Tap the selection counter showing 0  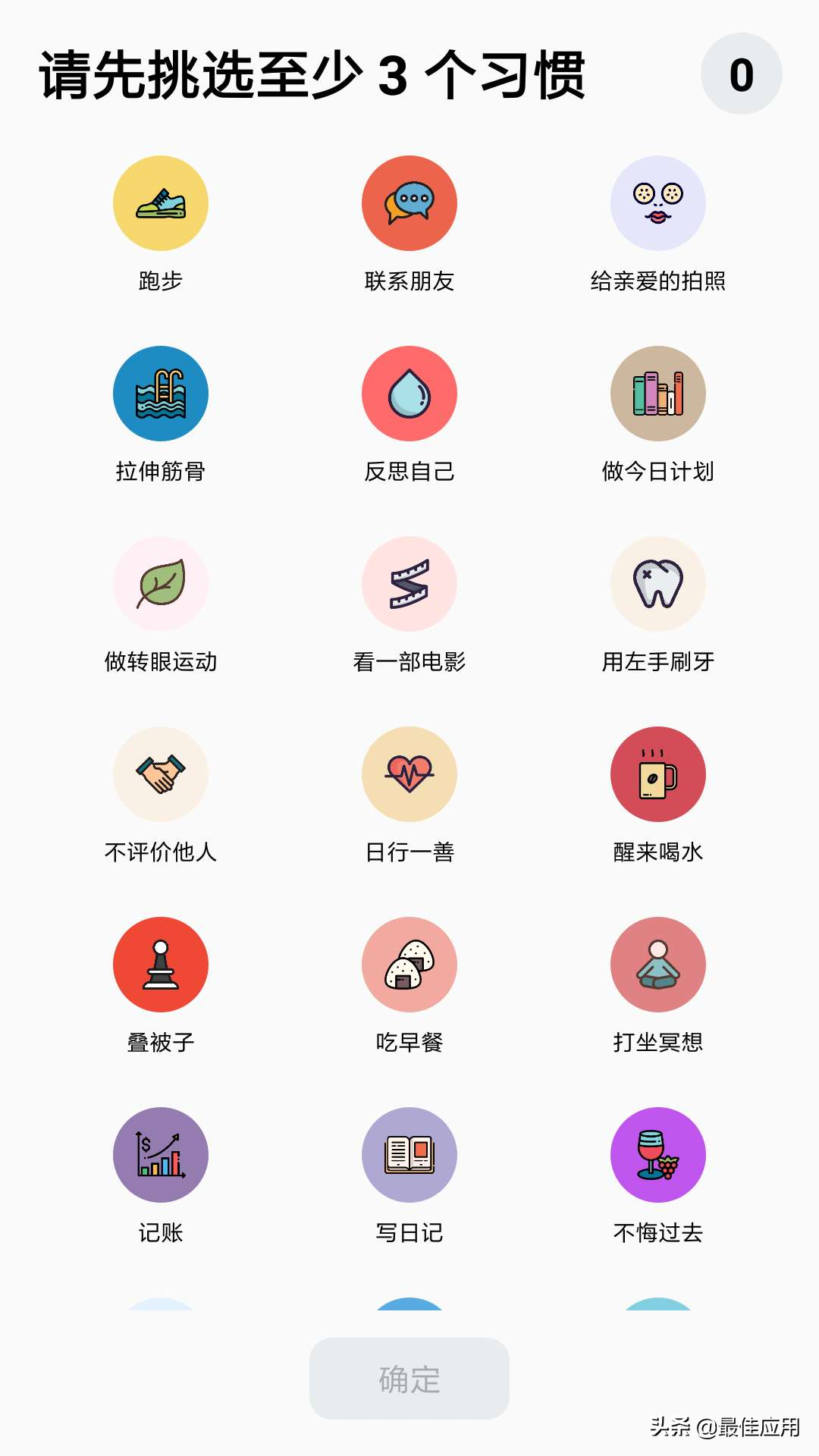click(x=741, y=74)
